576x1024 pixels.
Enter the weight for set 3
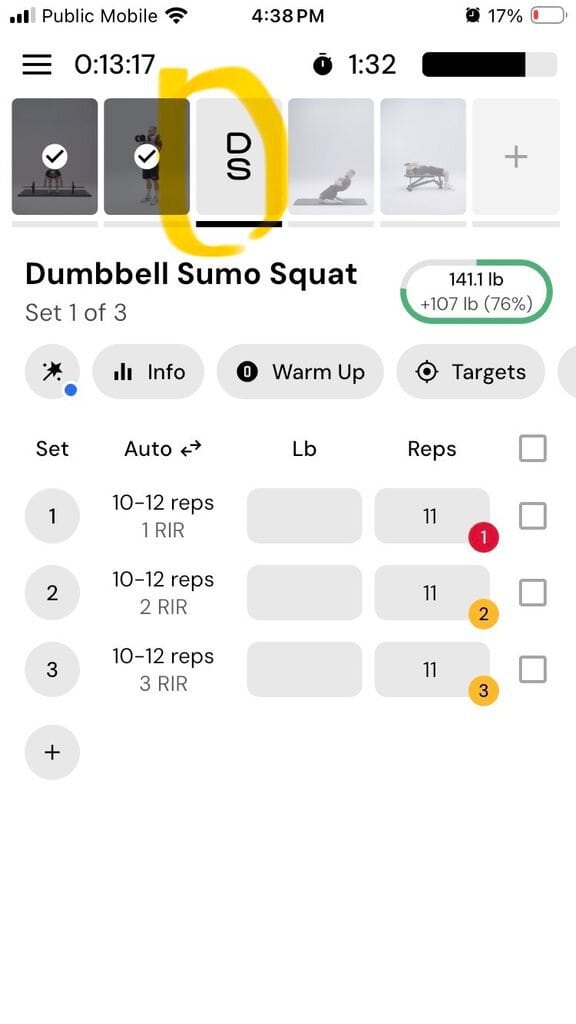coord(304,669)
